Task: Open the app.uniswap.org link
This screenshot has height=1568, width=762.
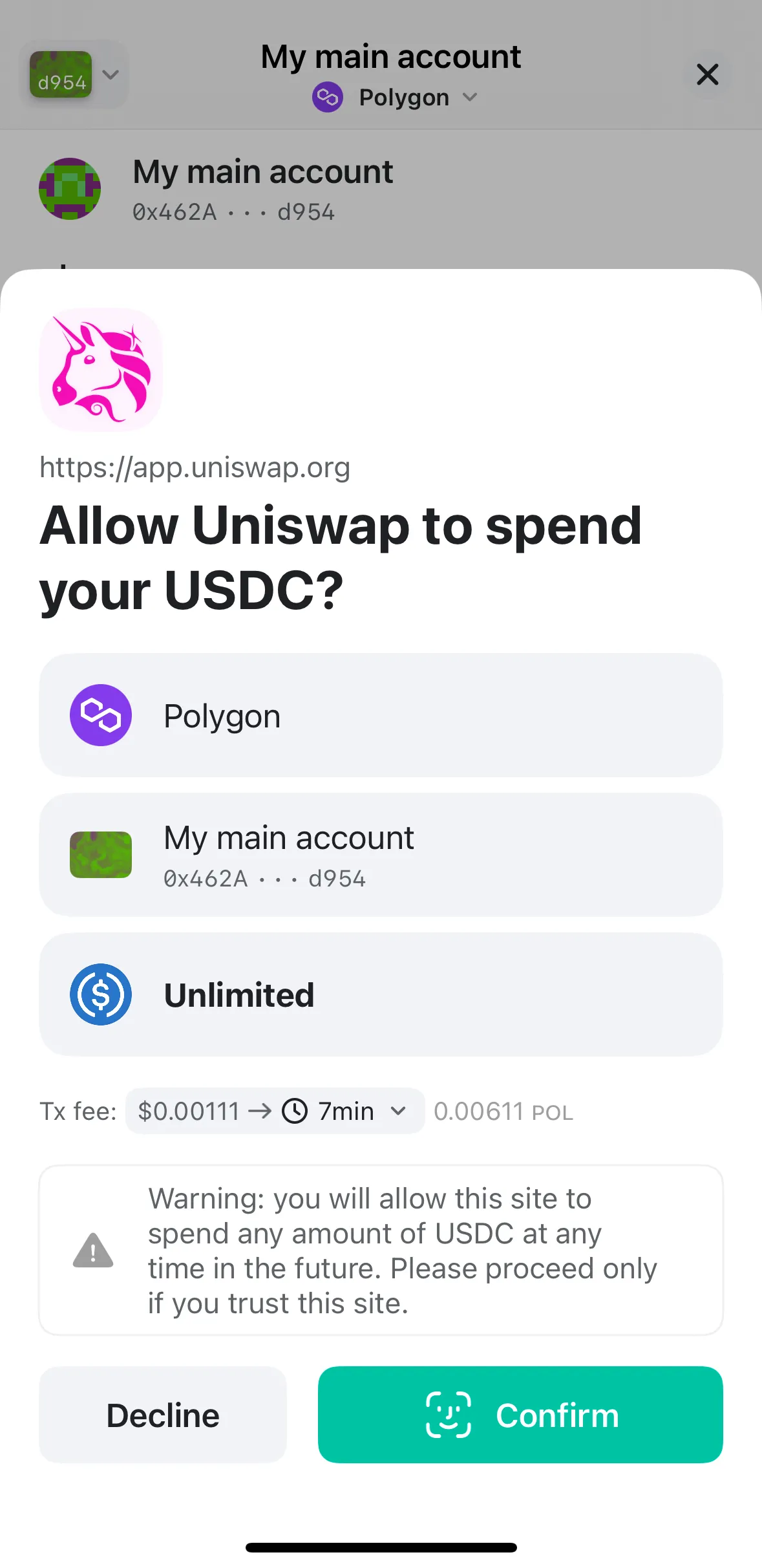Action: (194, 467)
